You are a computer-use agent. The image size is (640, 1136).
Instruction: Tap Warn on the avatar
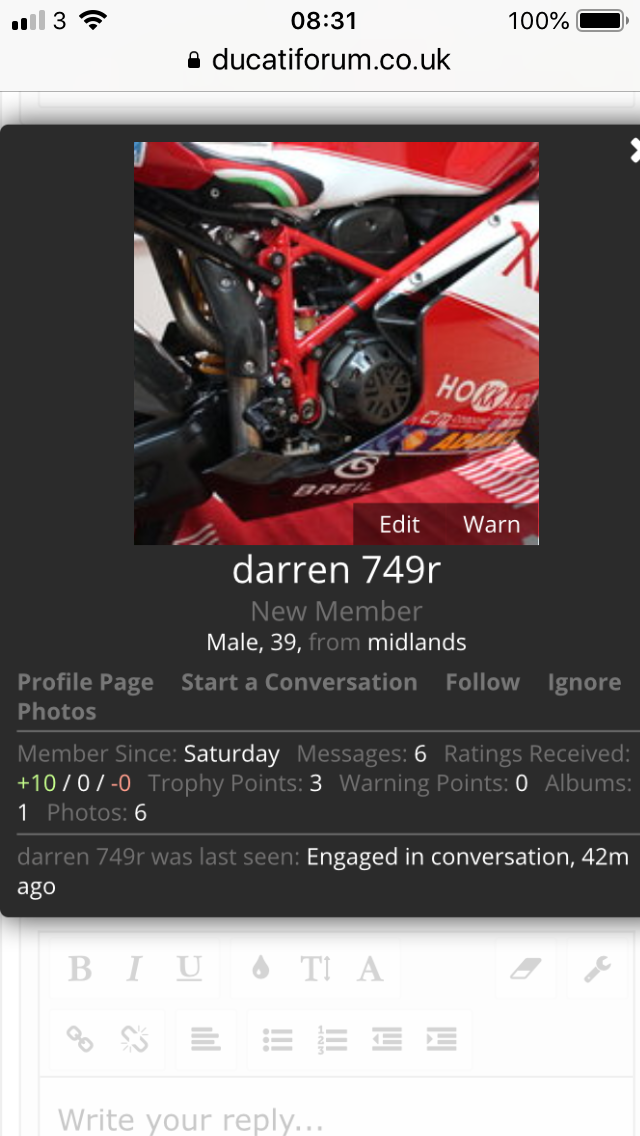pyautogui.click(x=491, y=524)
